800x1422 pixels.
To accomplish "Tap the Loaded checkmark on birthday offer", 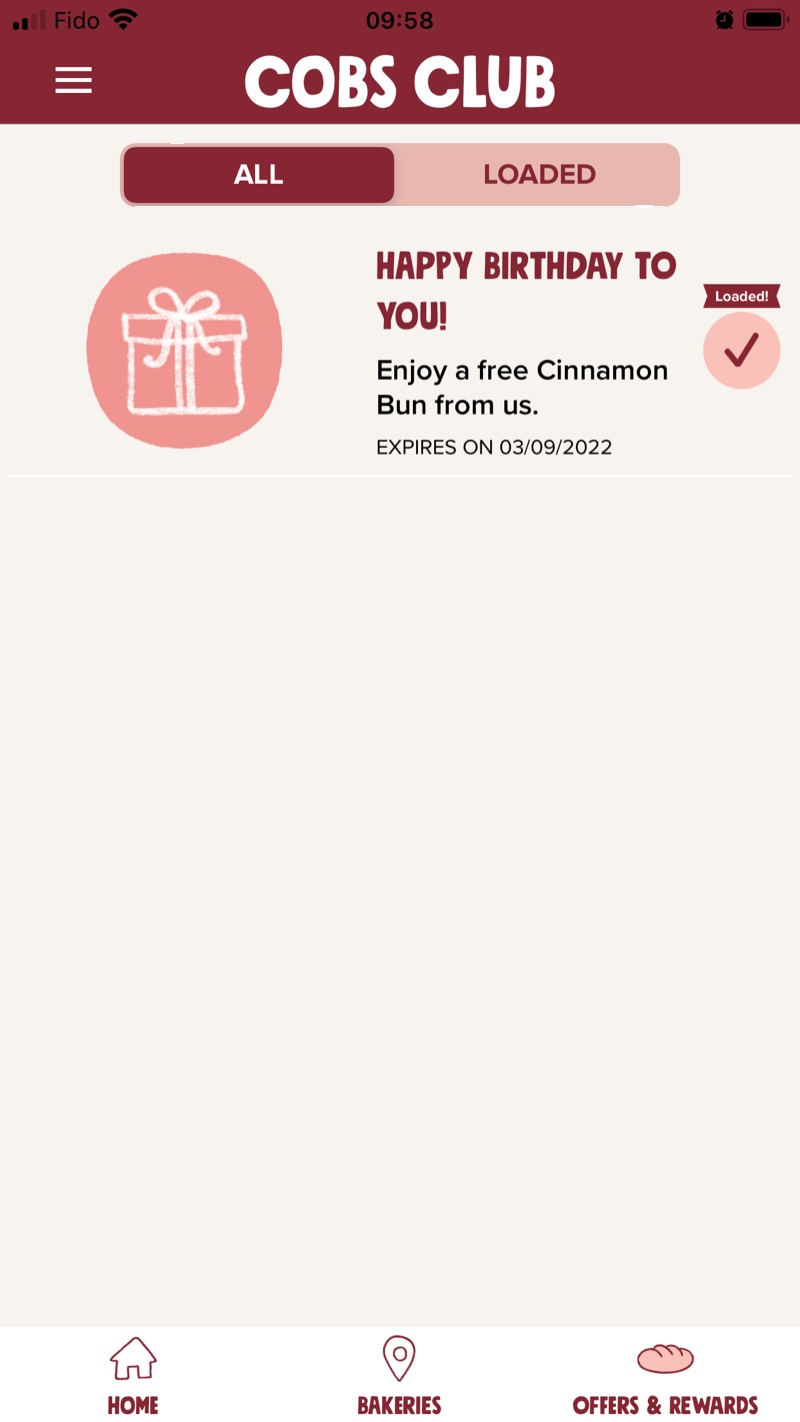I will 741,350.
